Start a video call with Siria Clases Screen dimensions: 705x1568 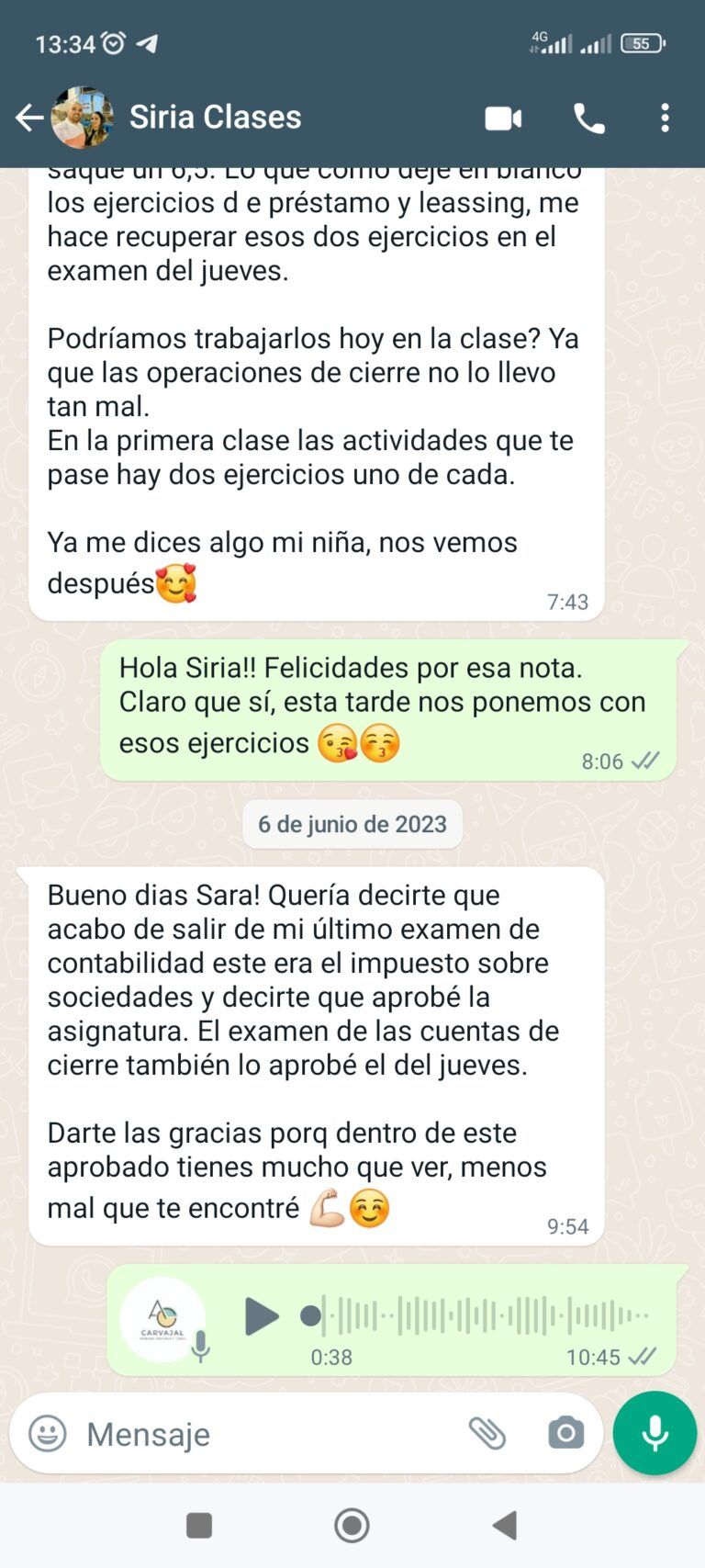tap(502, 118)
